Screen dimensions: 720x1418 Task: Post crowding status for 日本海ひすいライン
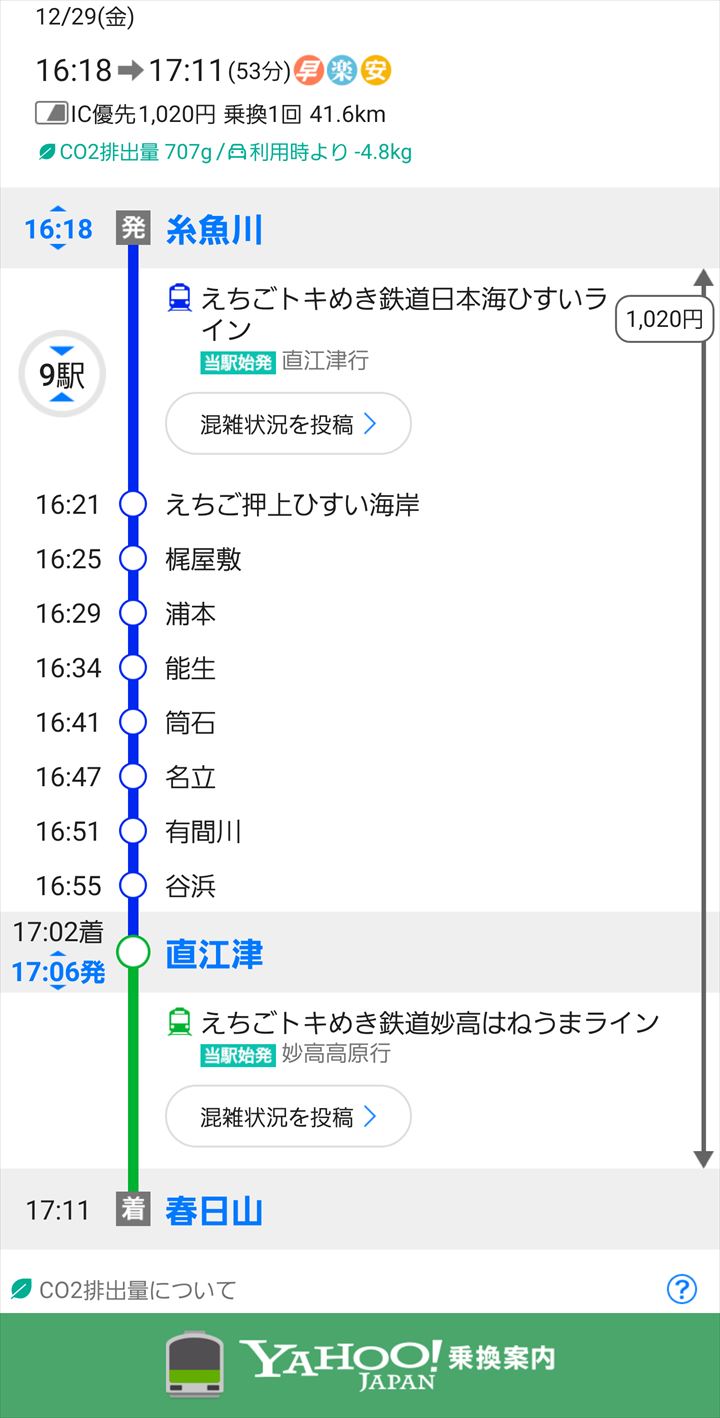(x=288, y=424)
